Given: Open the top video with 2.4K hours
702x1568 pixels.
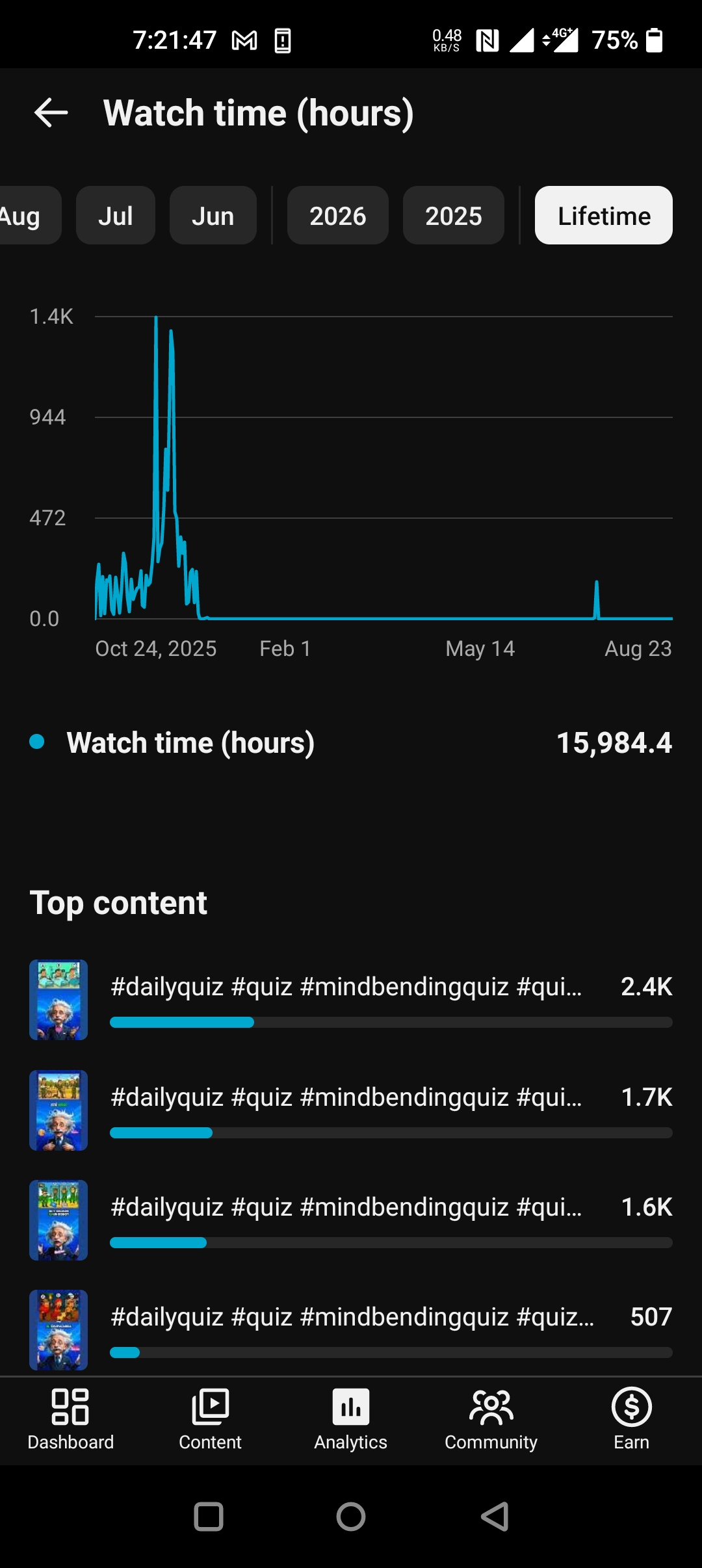Looking at the screenshot, I should pos(351,1000).
